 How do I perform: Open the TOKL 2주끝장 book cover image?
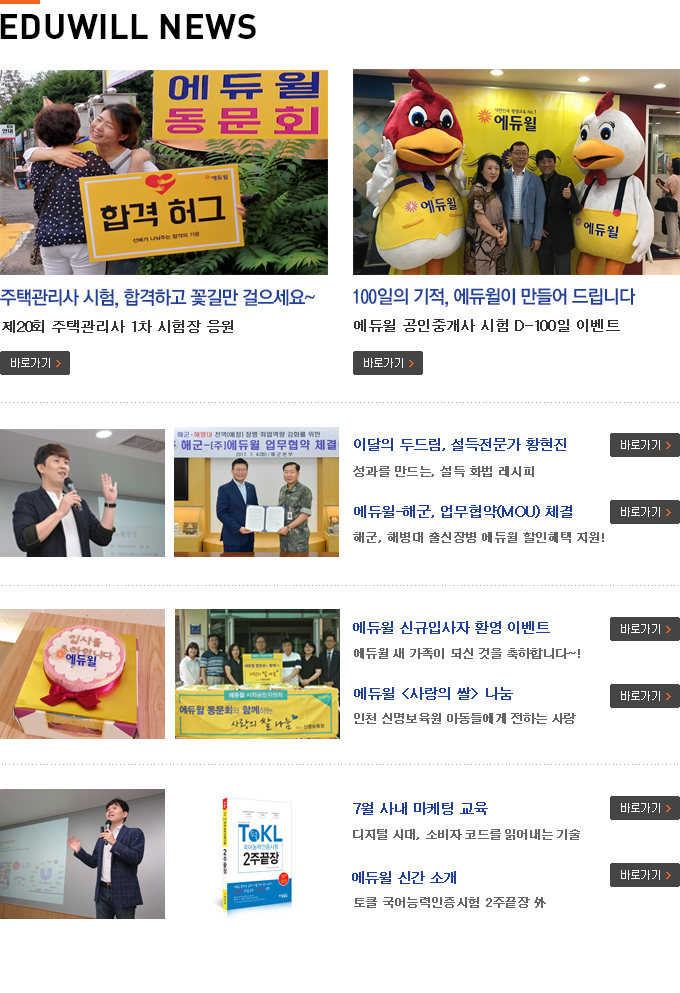(x=256, y=853)
